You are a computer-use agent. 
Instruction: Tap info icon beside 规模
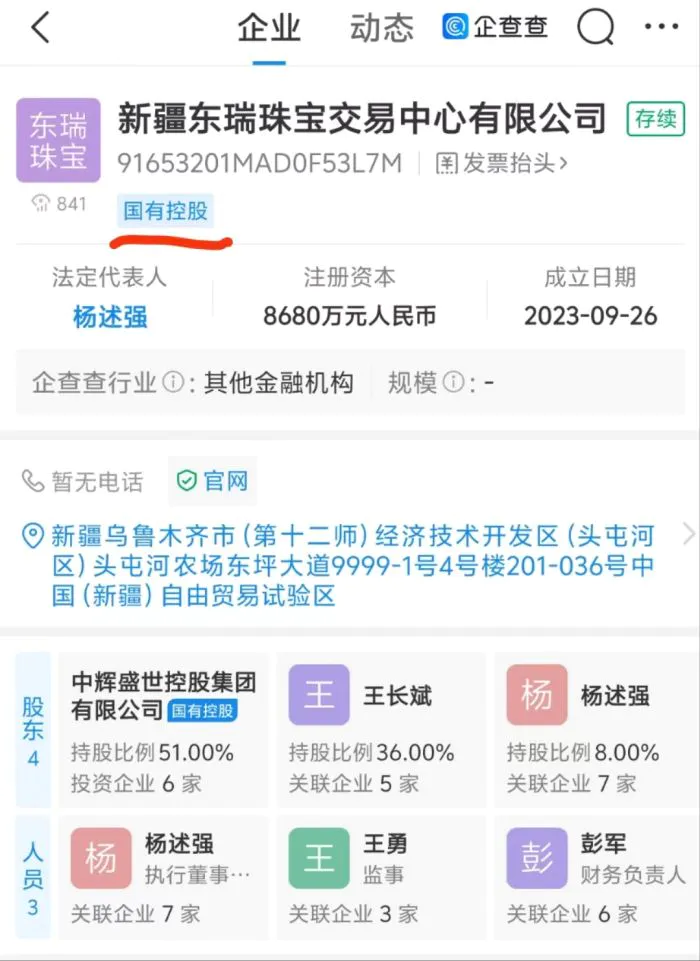coord(453,383)
